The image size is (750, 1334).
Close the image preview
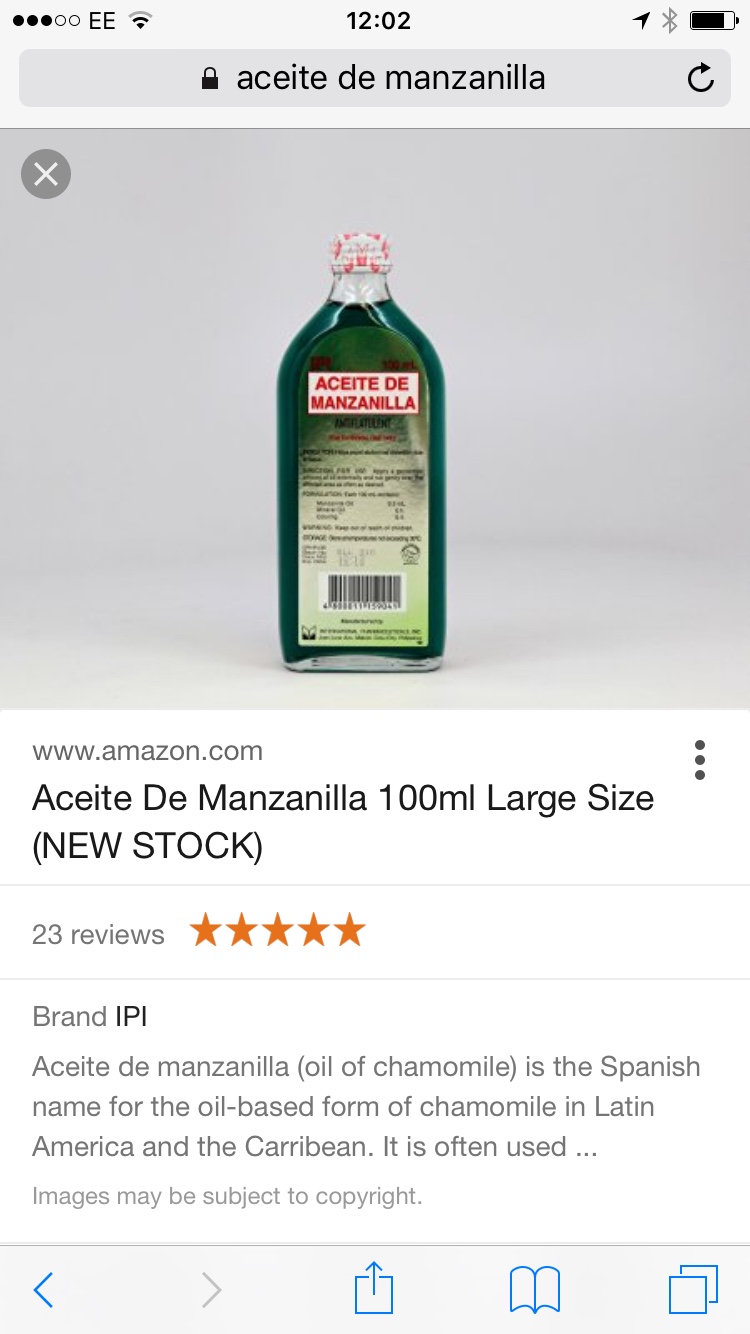click(46, 175)
